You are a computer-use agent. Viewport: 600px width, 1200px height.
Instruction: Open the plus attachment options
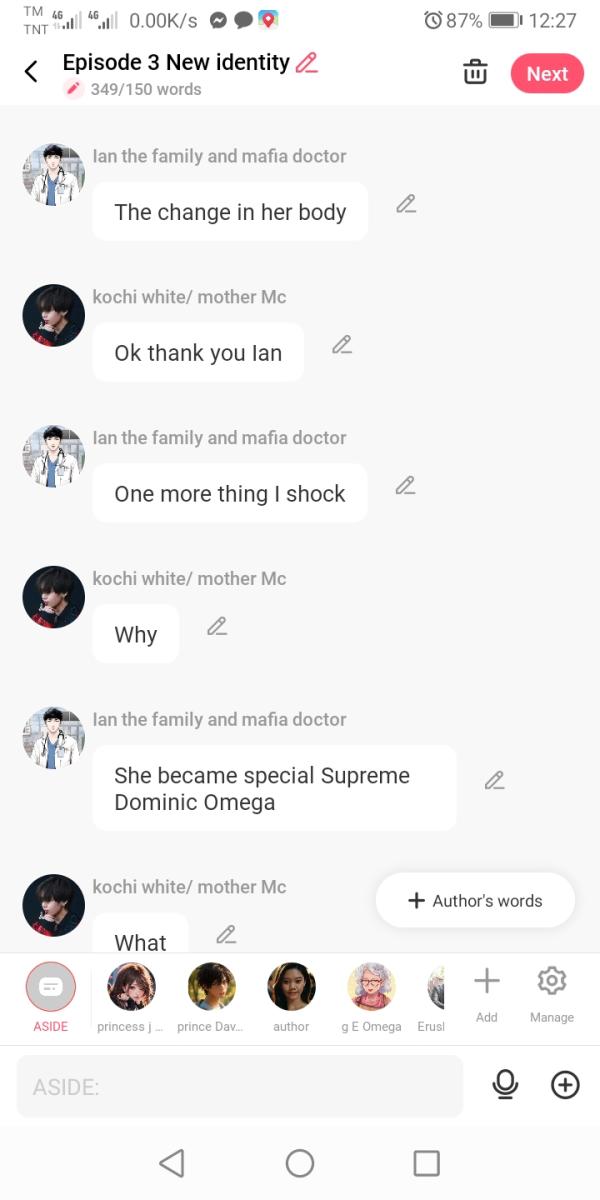[565, 1085]
